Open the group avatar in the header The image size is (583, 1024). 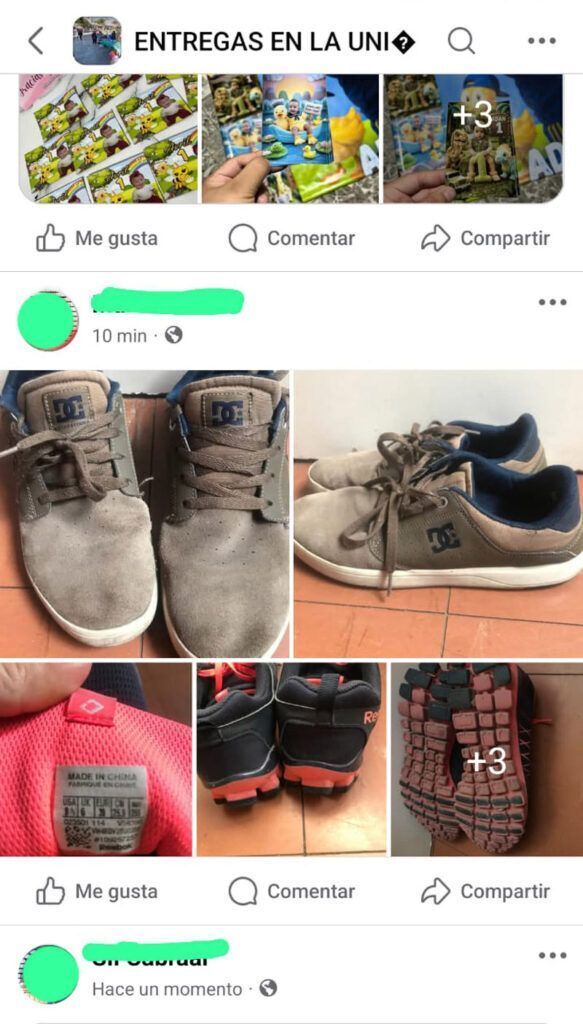point(97,40)
